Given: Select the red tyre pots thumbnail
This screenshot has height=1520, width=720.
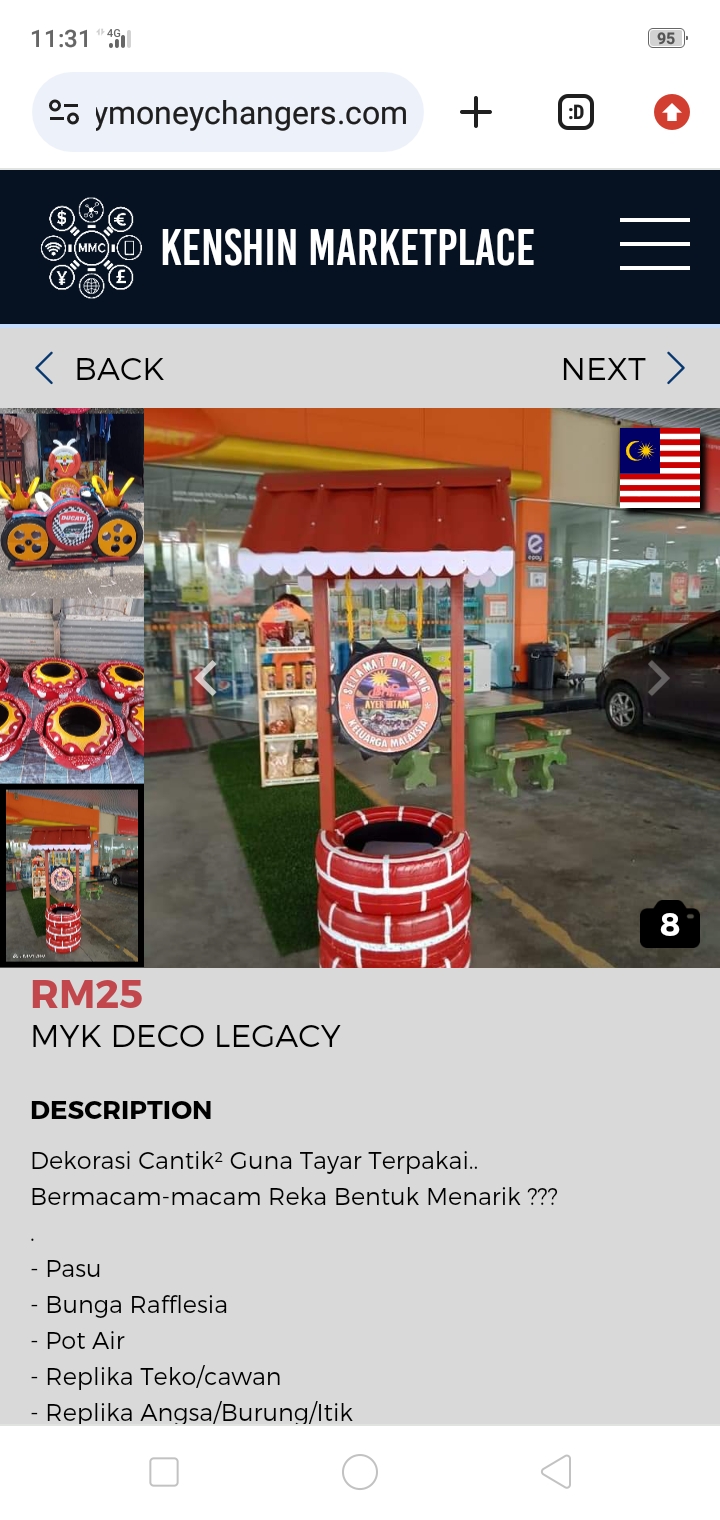Looking at the screenshot, I should pos(72,690).
